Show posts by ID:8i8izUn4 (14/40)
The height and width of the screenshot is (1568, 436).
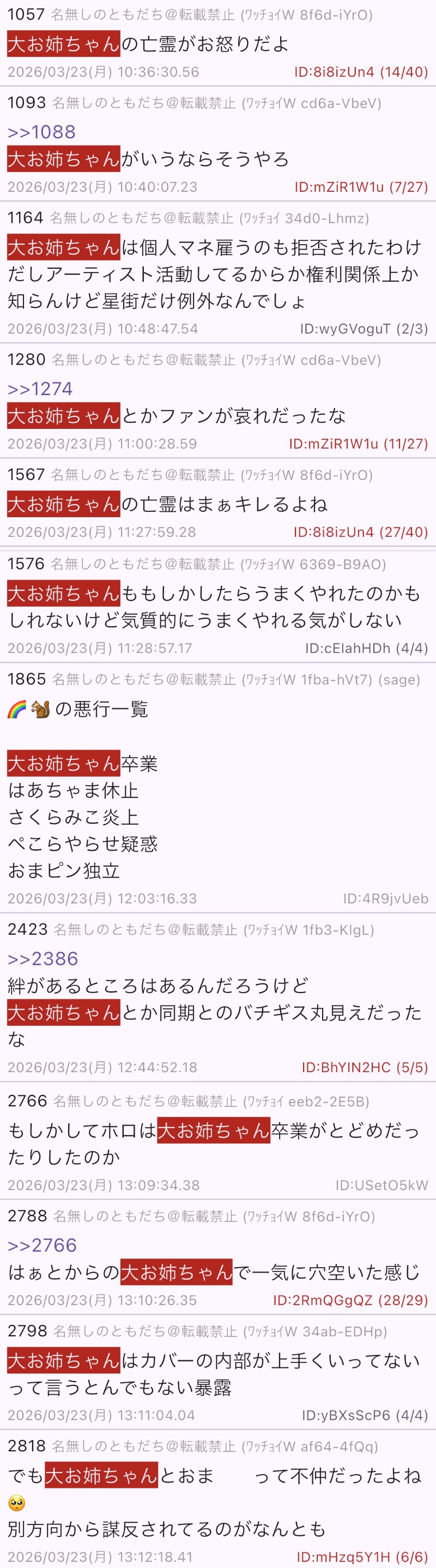tap(360, 72)
